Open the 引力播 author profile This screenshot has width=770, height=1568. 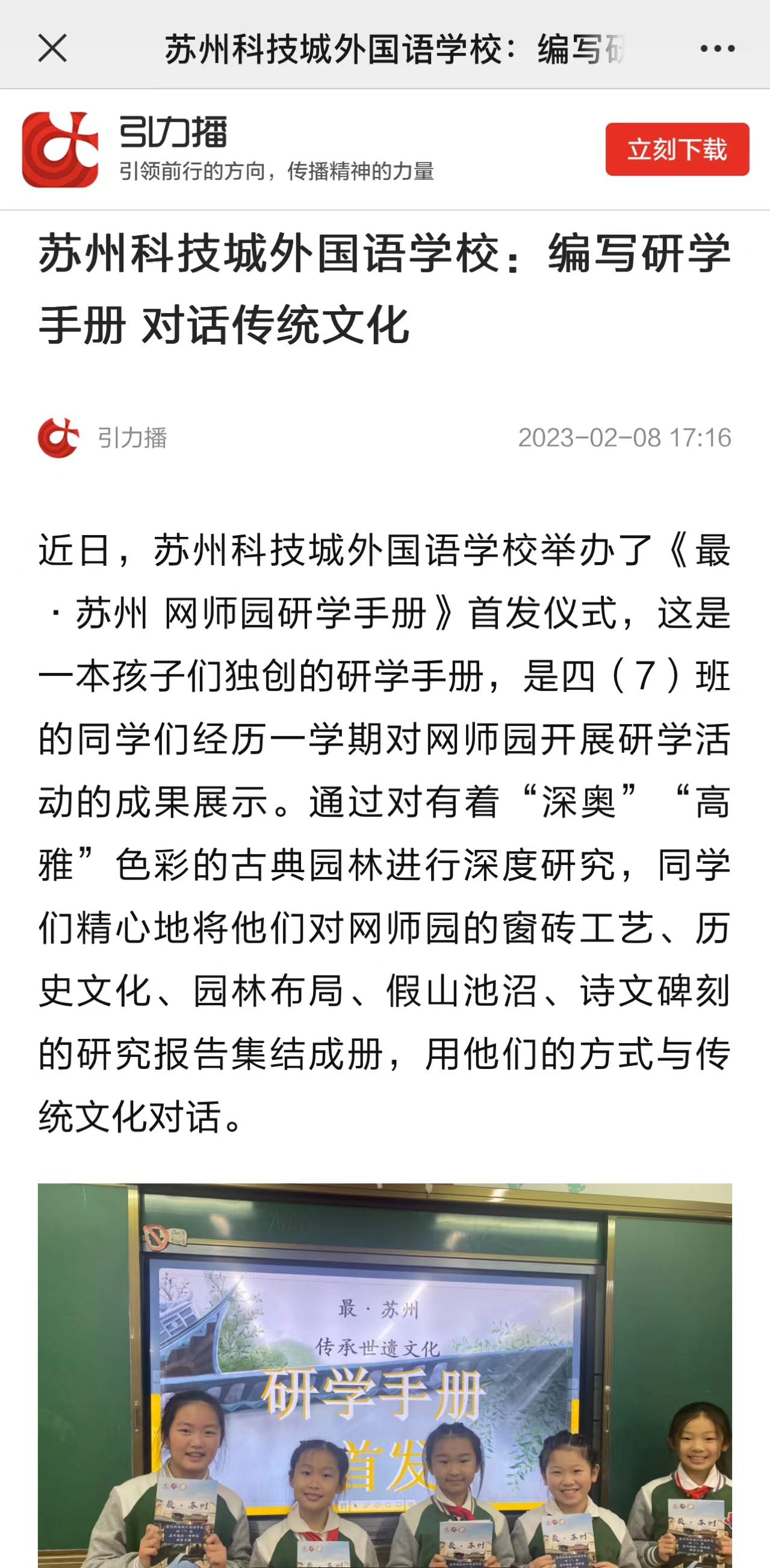pyautogui.click(x=104, y=438)
